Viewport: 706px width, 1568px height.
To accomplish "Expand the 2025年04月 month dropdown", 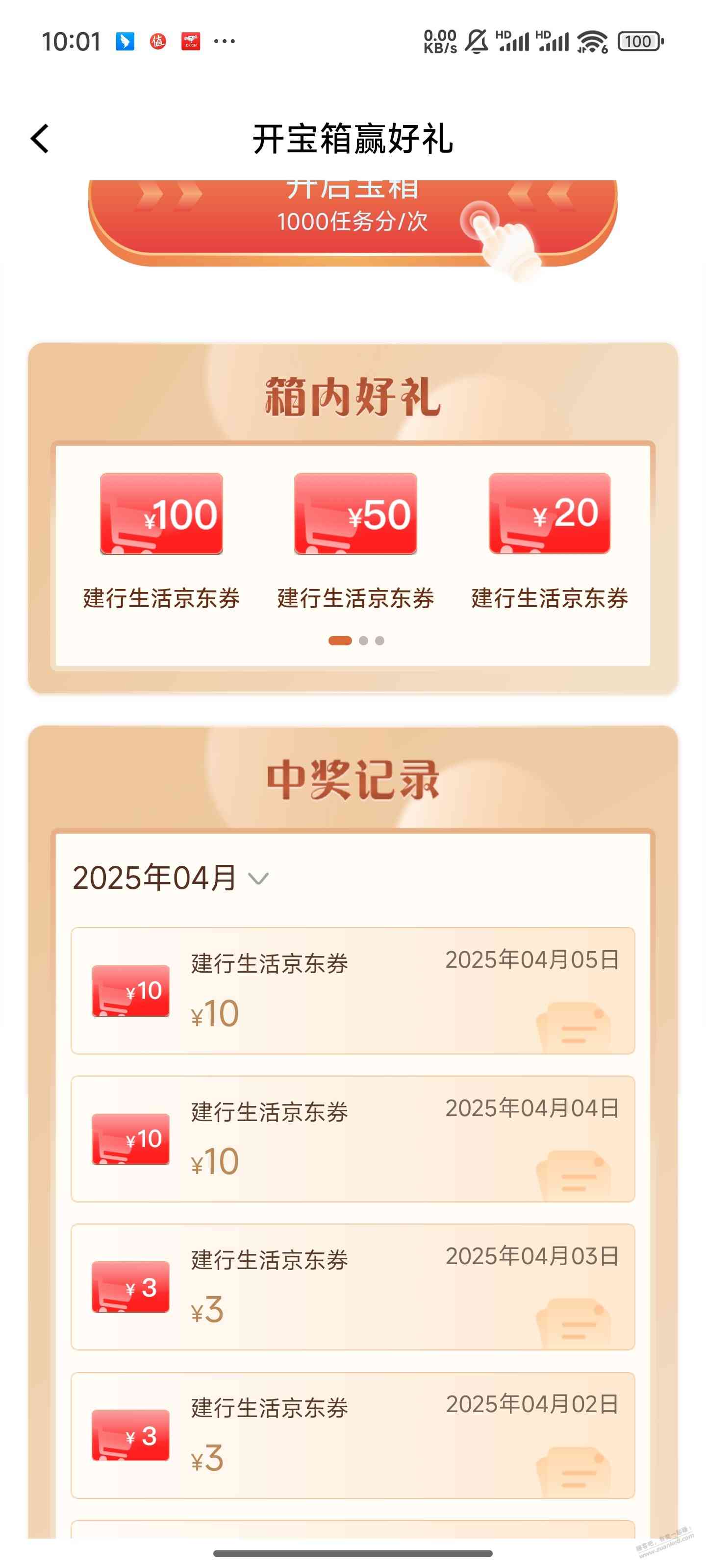I will tap(171, 878).
